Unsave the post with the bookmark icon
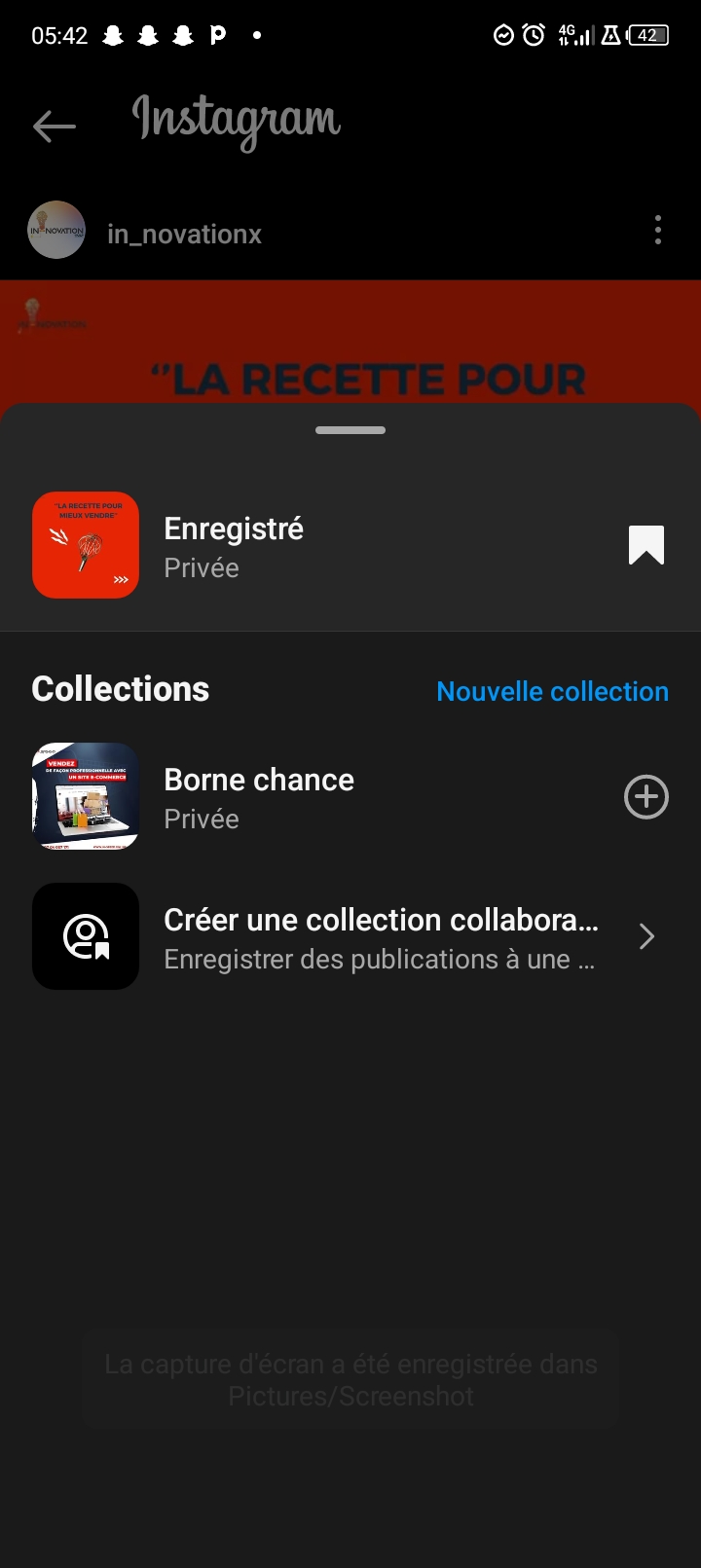Screen dimensions: 701x1568 click(646, 545)
